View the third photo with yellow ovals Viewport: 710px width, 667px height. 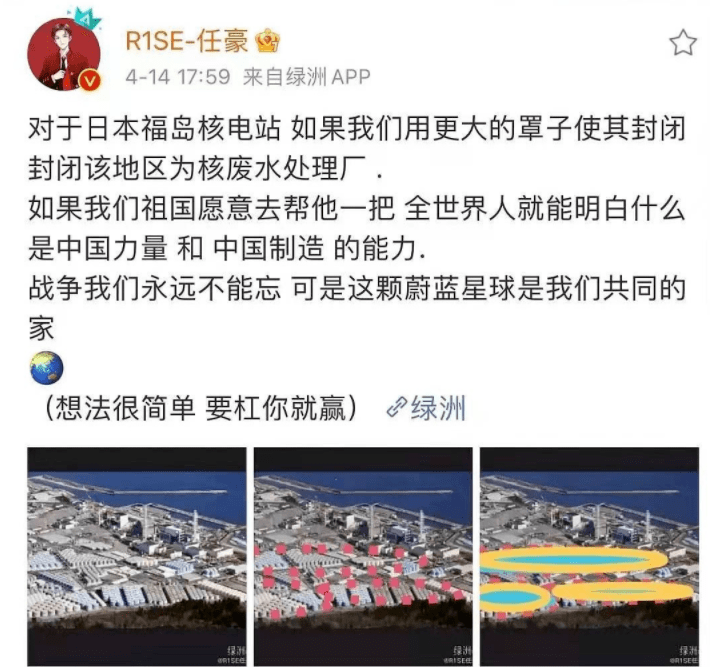click(x=588, y=556)
